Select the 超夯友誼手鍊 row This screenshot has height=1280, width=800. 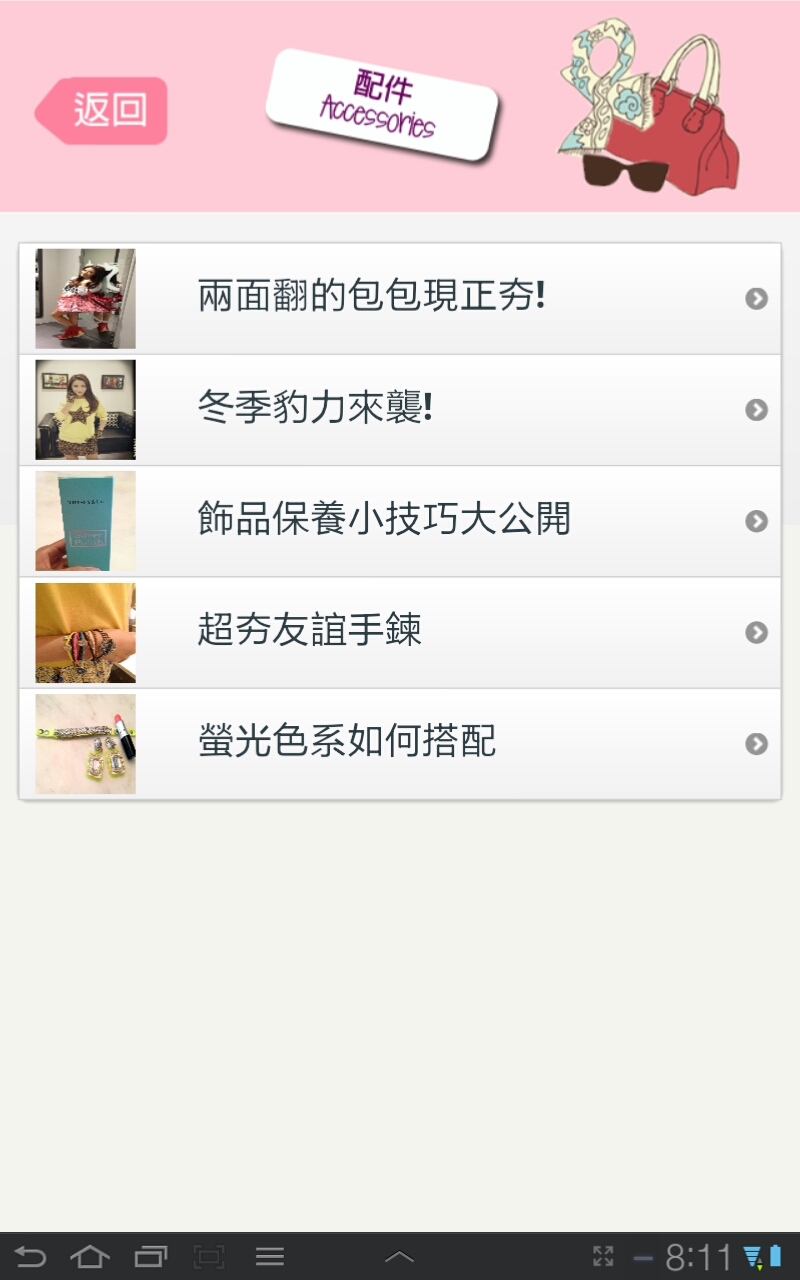click(x=400, y=632)
